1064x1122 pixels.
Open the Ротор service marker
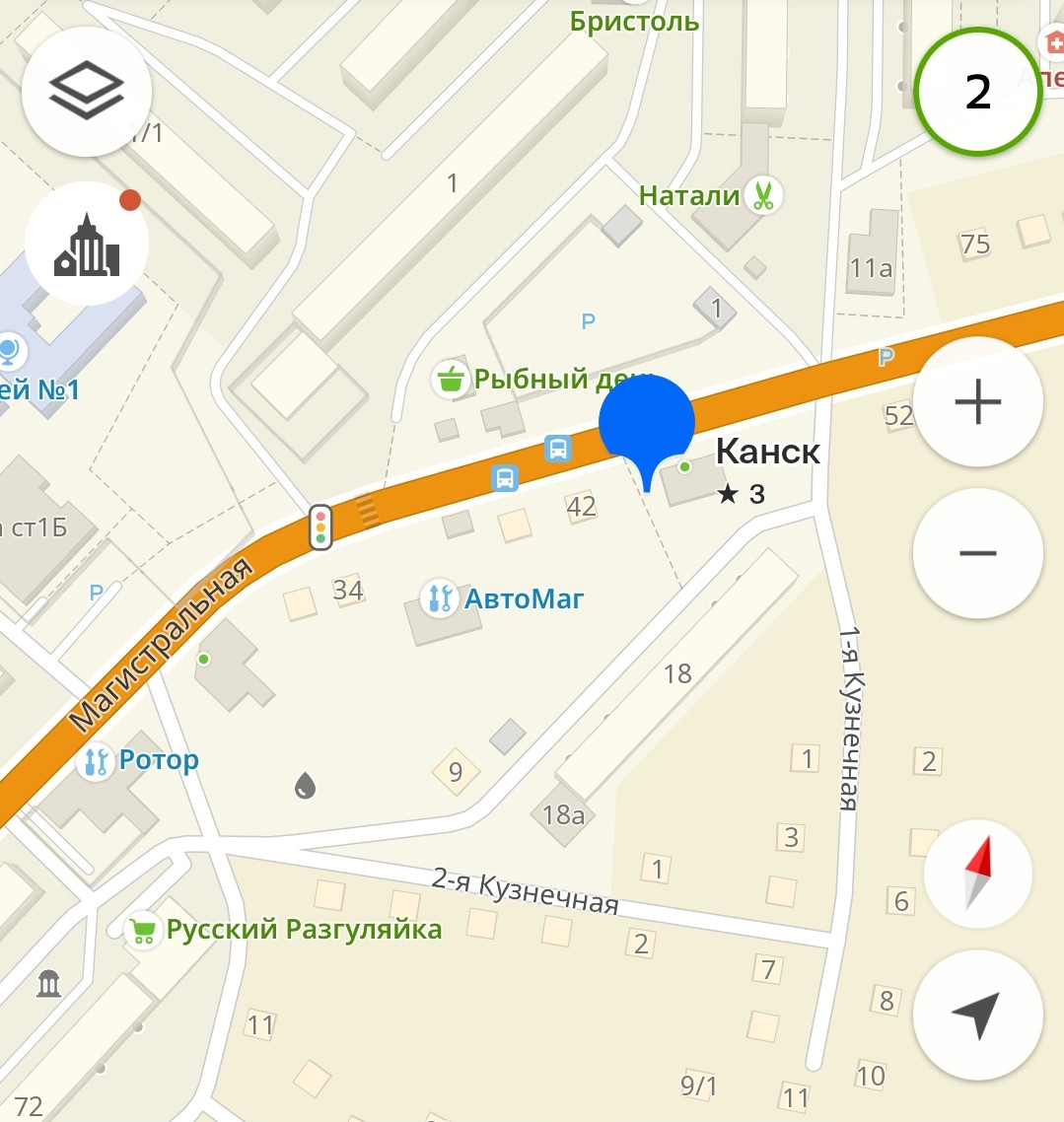[x=97, y=761]
